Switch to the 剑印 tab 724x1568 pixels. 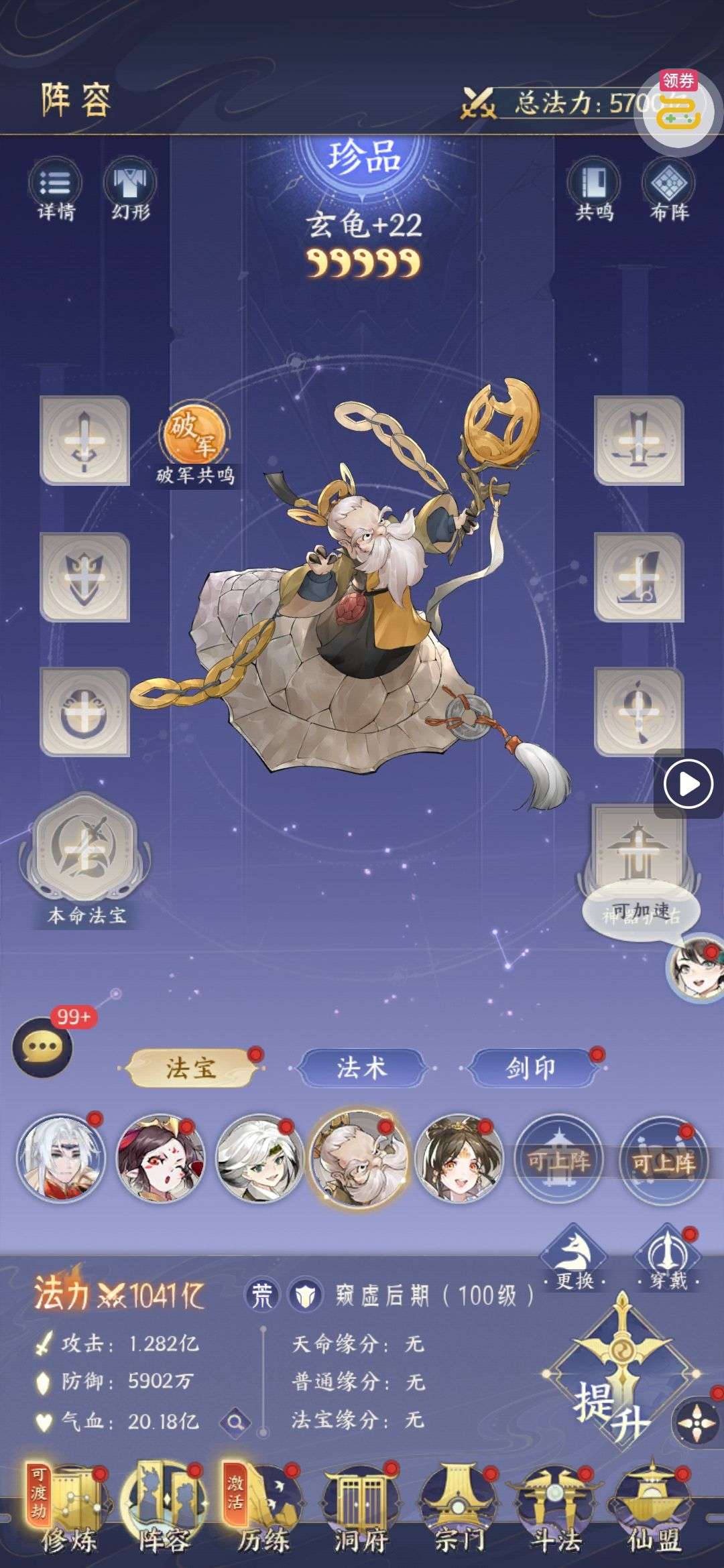(531, 1068)
